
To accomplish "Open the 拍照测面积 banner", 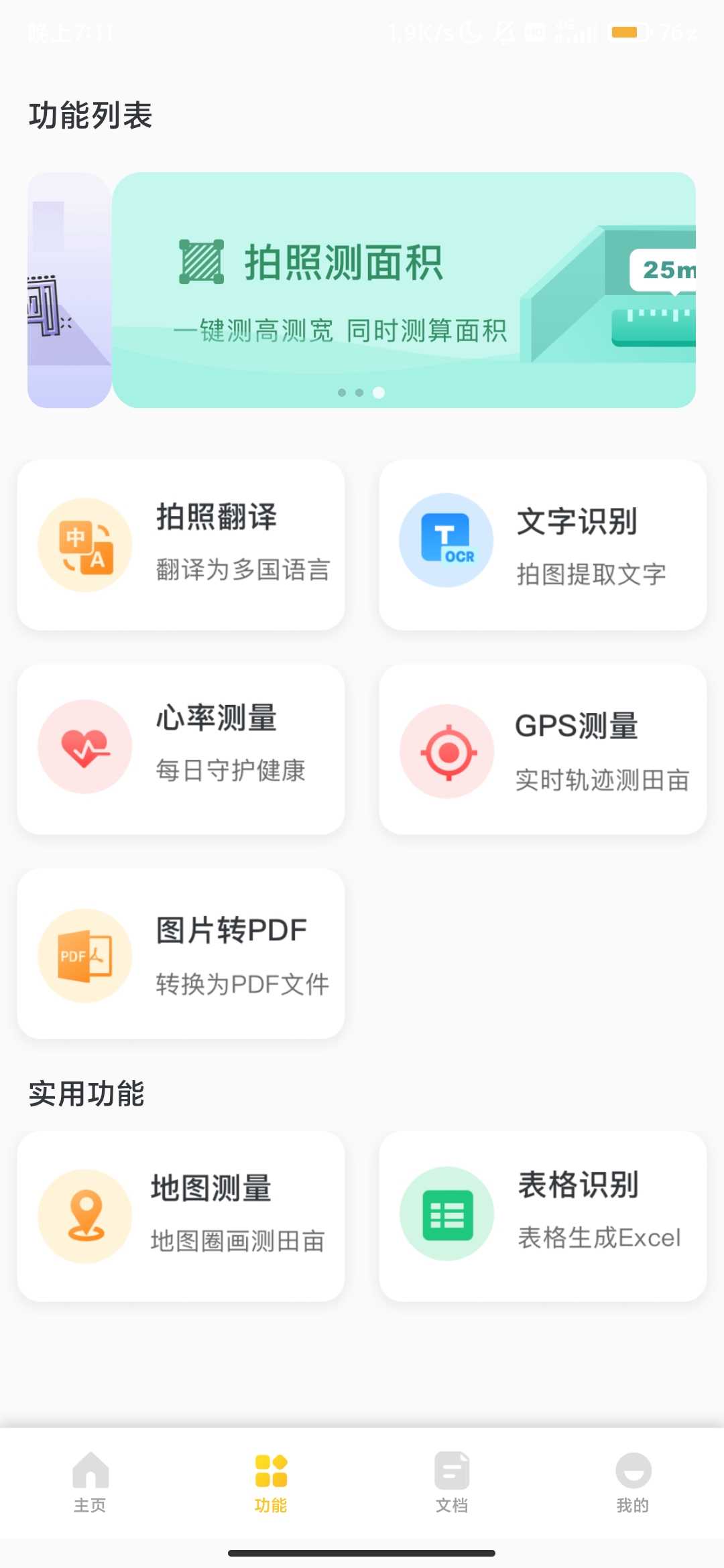I will point(404,289).
